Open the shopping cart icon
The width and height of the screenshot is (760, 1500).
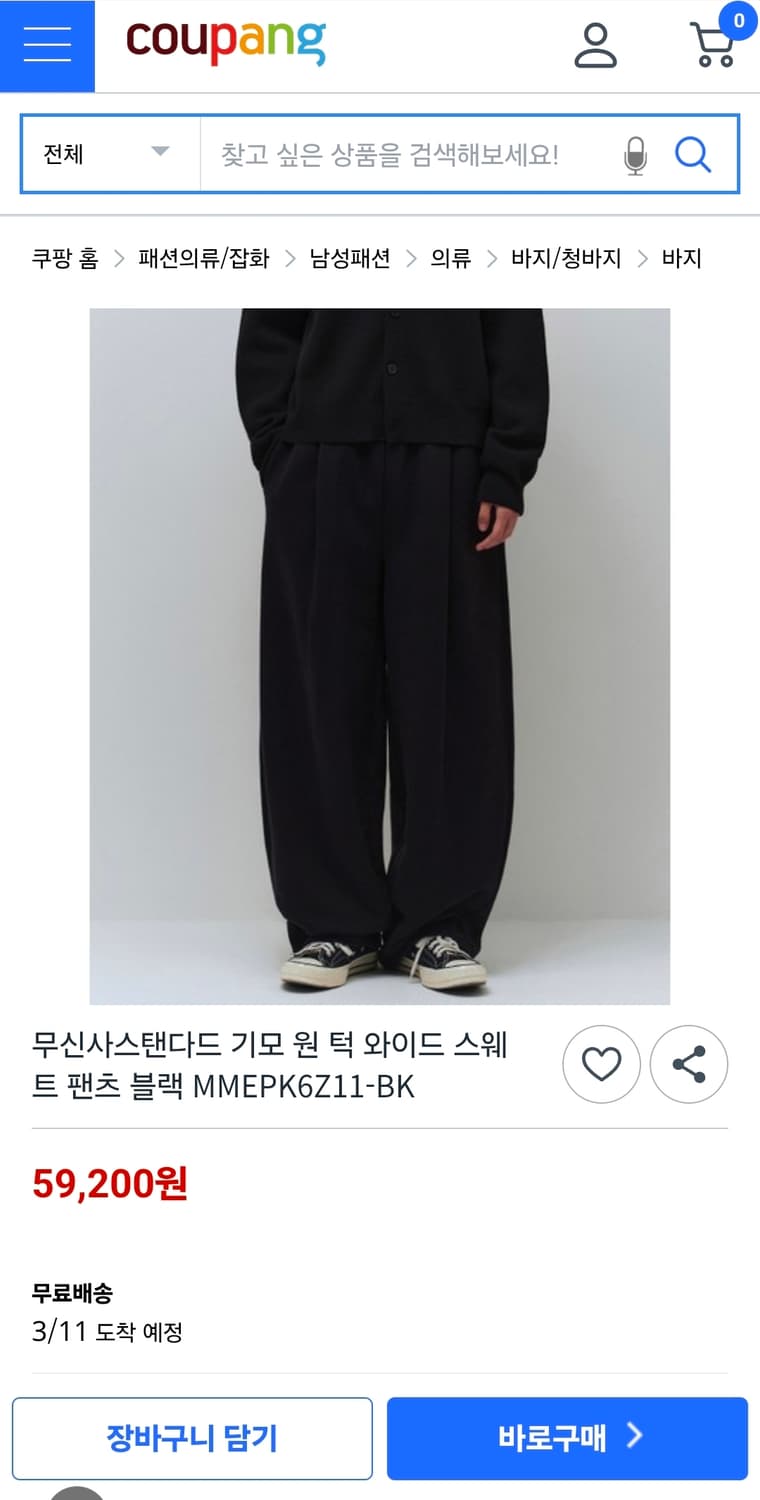tap(712, 48)
